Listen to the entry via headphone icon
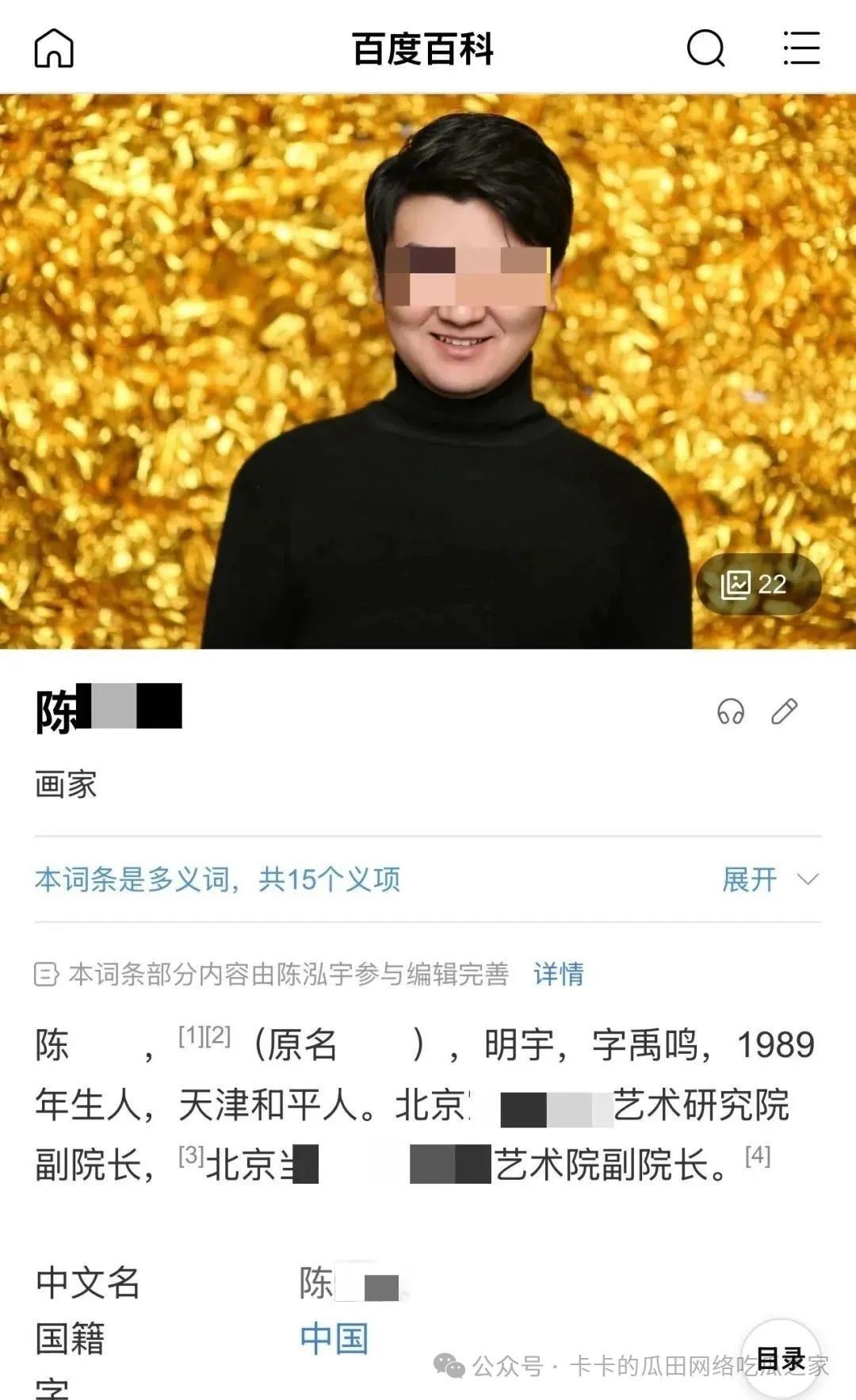The width and height of the screenshot is (856, 1400). tap(730, 711)
